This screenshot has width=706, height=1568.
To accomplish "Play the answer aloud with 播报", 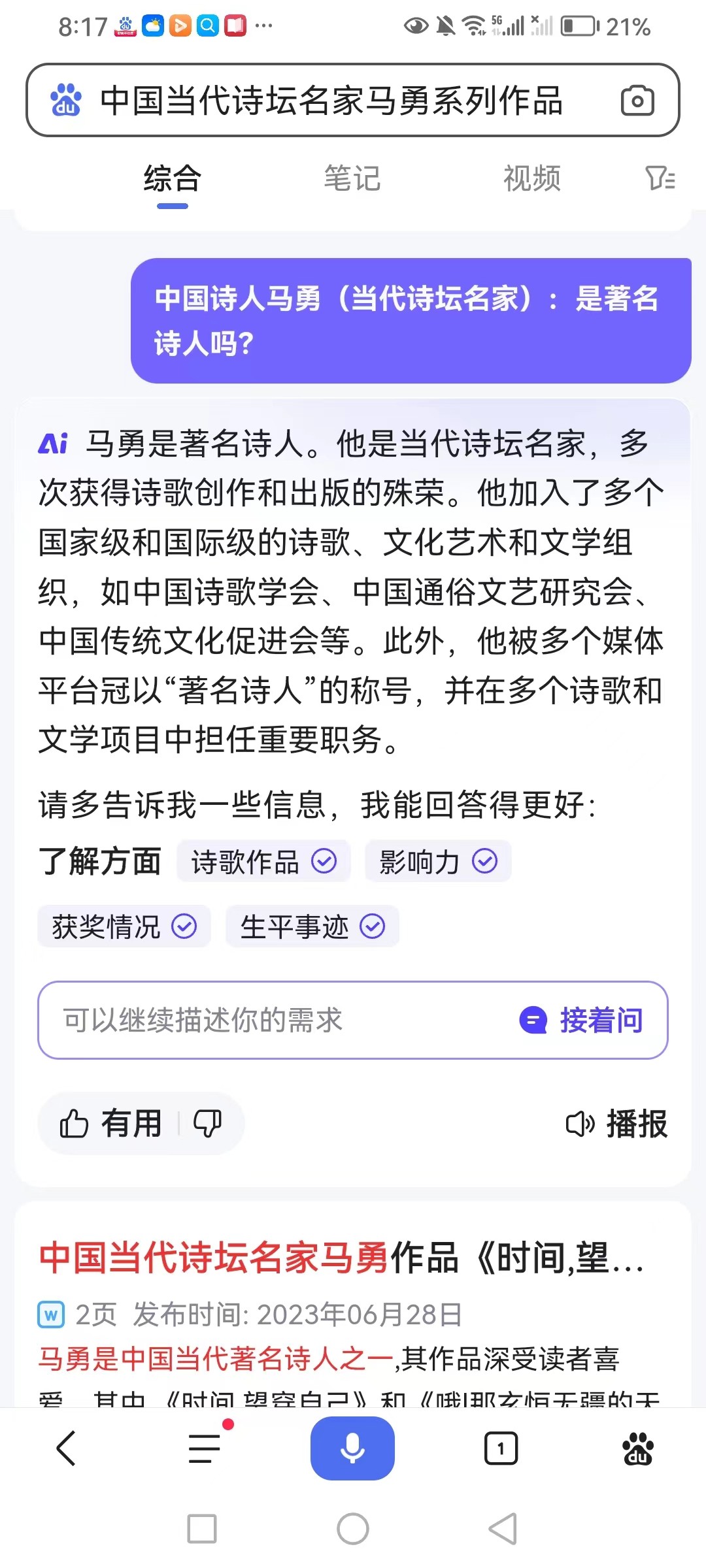I will tap(616, 1124).
